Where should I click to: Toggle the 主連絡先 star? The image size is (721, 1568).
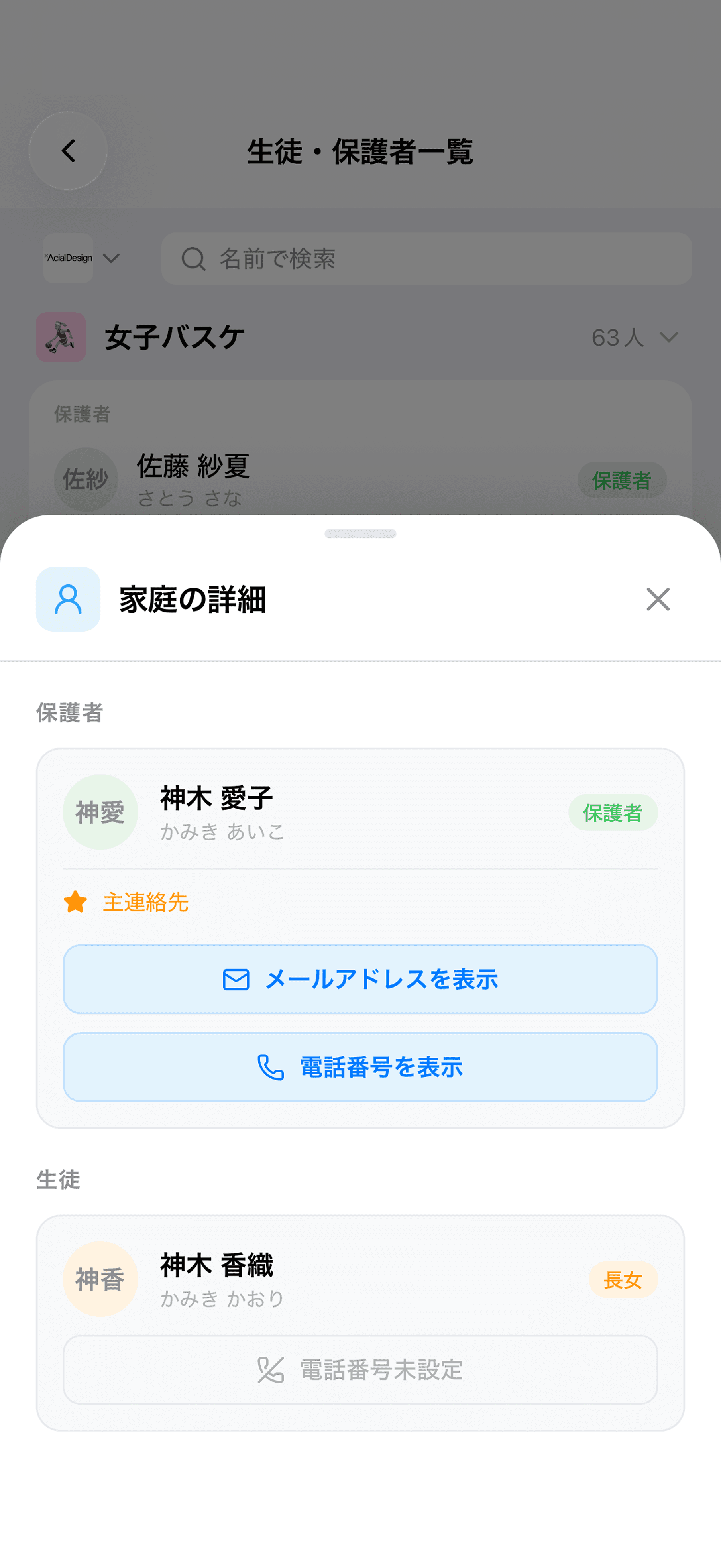(75, 903)
